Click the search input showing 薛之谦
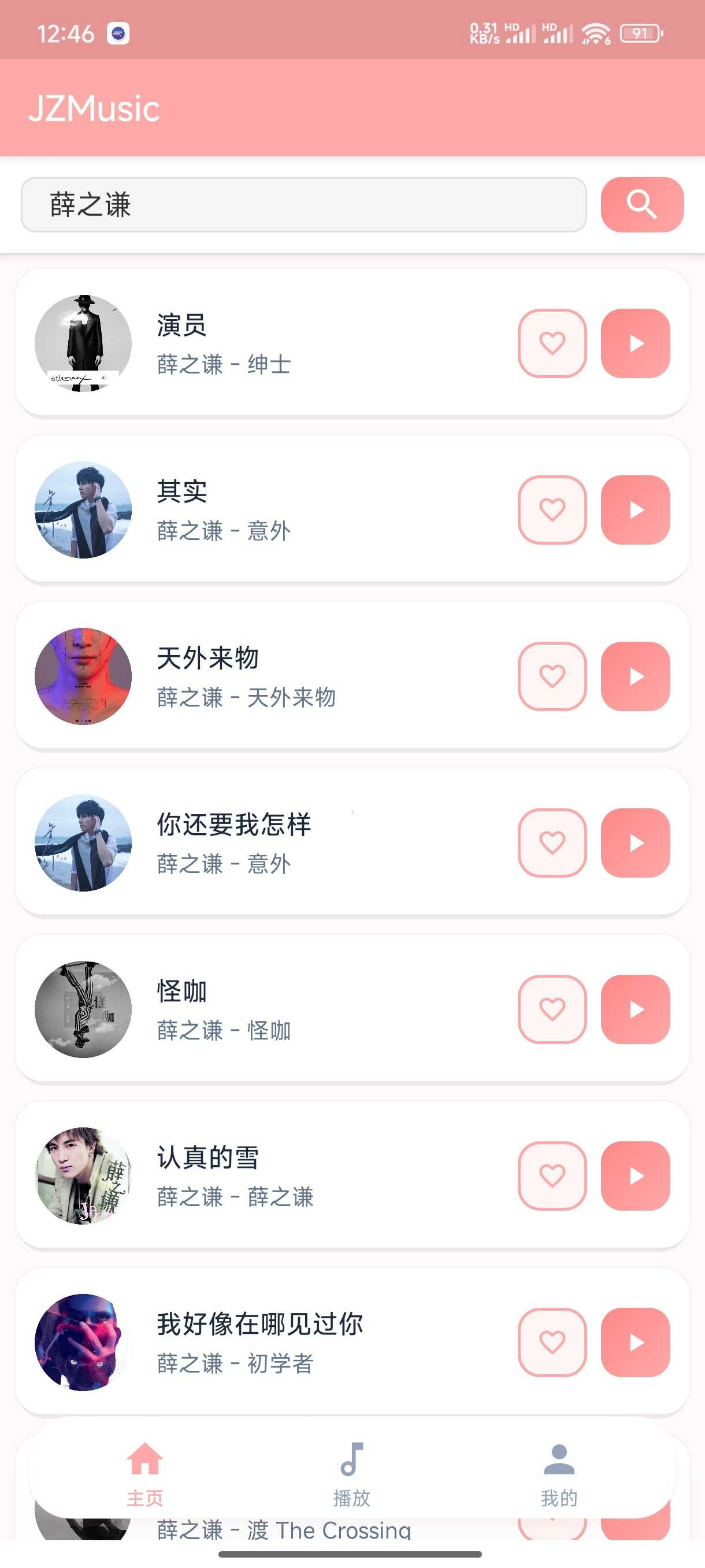This screenshot has width=705, height=1568. tap(302, 205)
